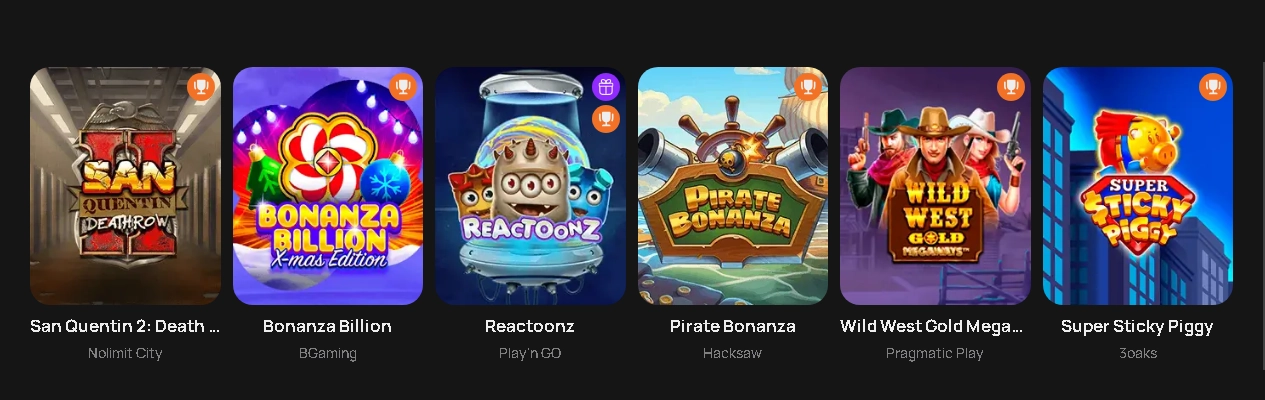The height and width of the screenshot is (400, 1265).
Task: Tap the trophy badge on Pirate Bonanza
Action: click(x=808, y=87)
